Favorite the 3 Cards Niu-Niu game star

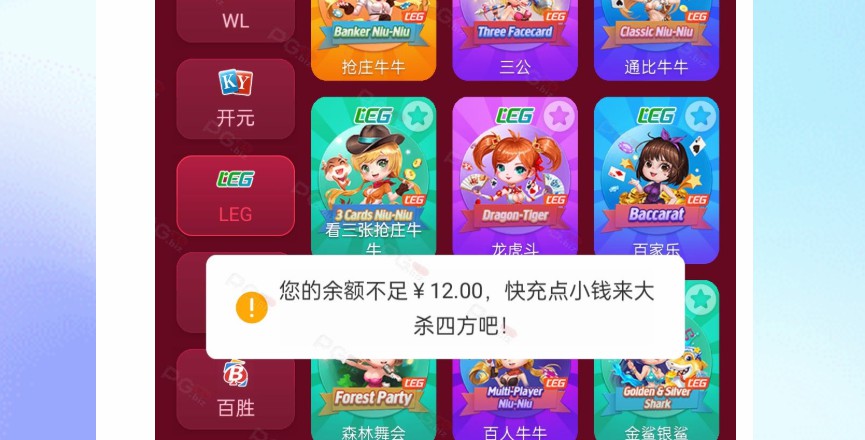click(x=417, y=115)
